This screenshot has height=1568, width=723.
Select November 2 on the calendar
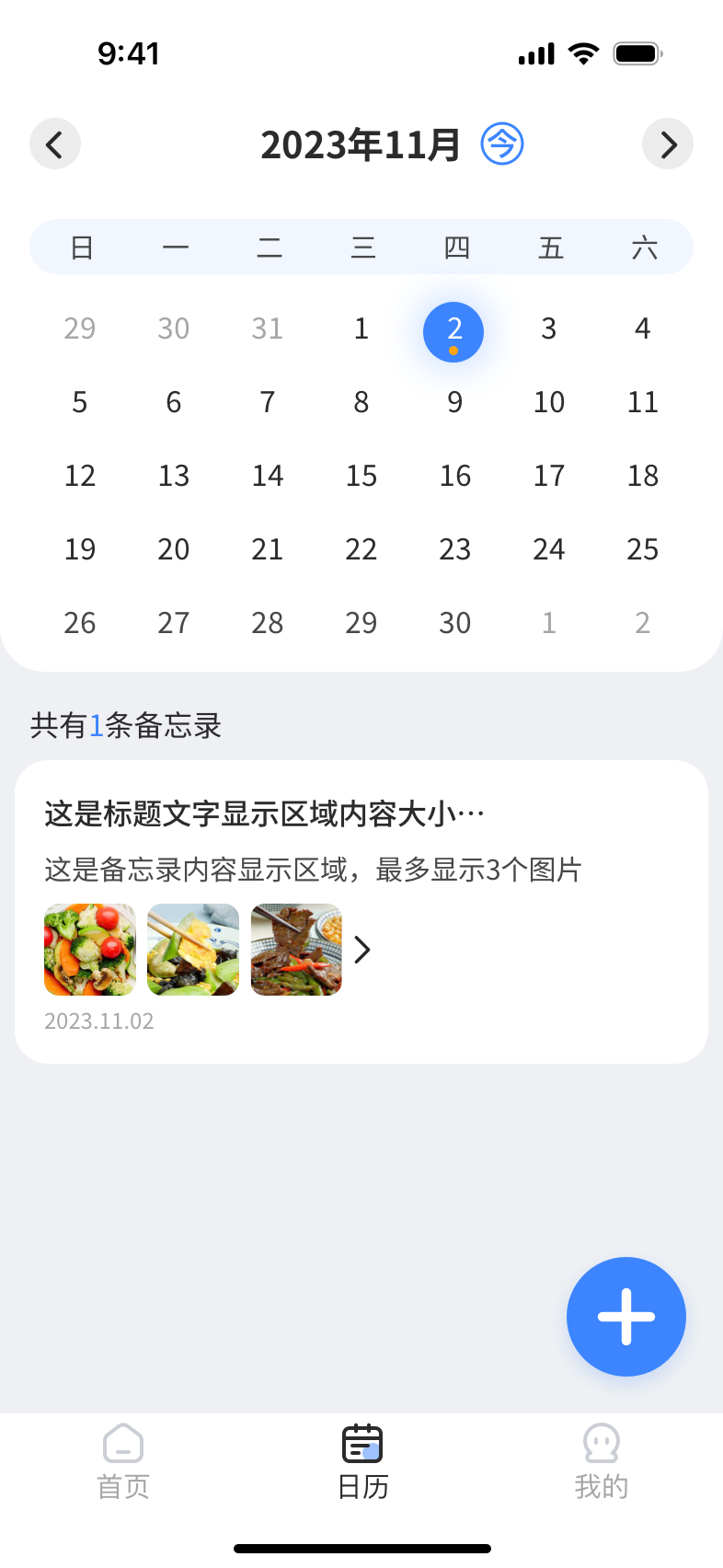click(x=453, y=331)
